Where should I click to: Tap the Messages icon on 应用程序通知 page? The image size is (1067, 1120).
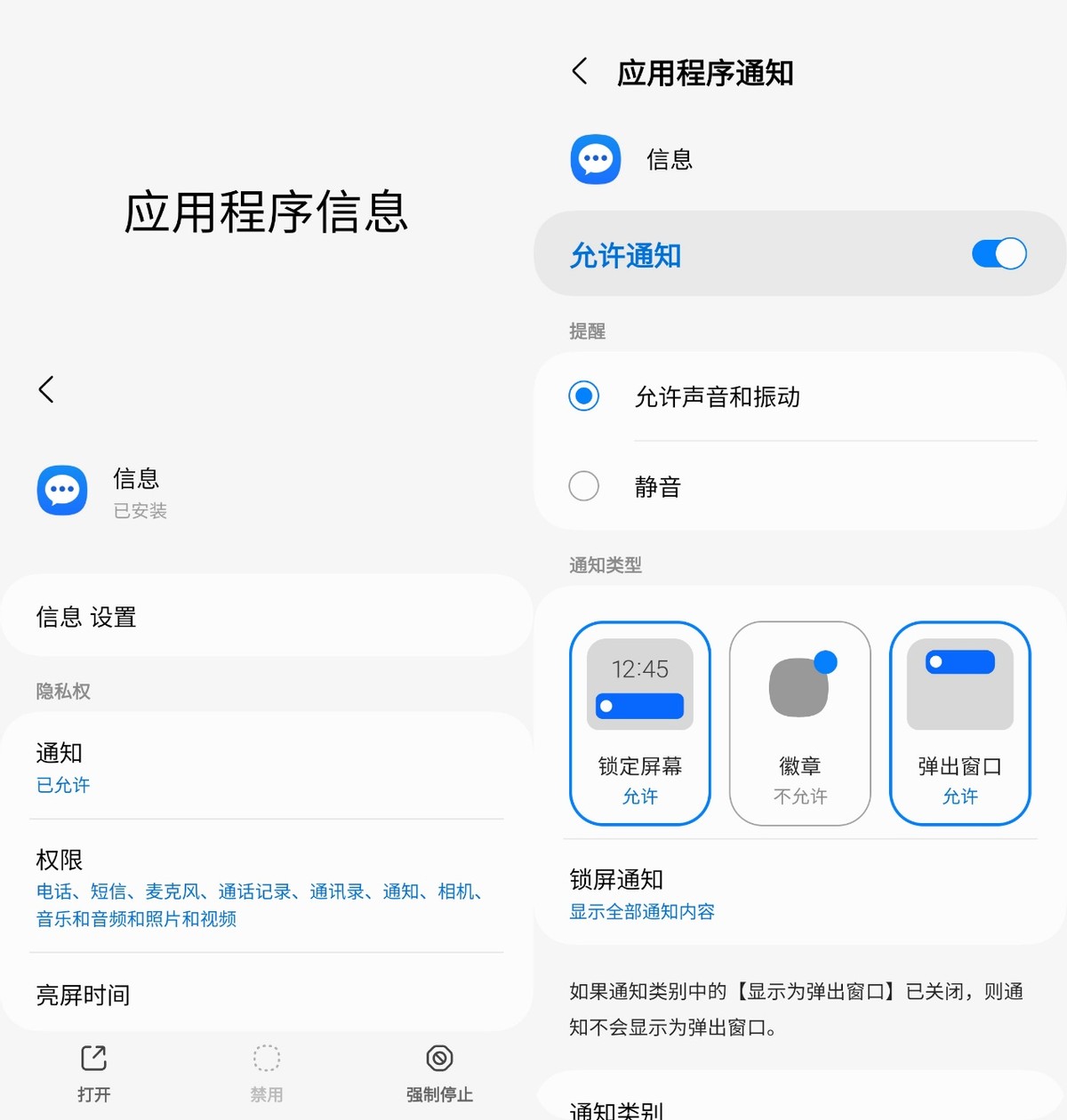(595, 160)
